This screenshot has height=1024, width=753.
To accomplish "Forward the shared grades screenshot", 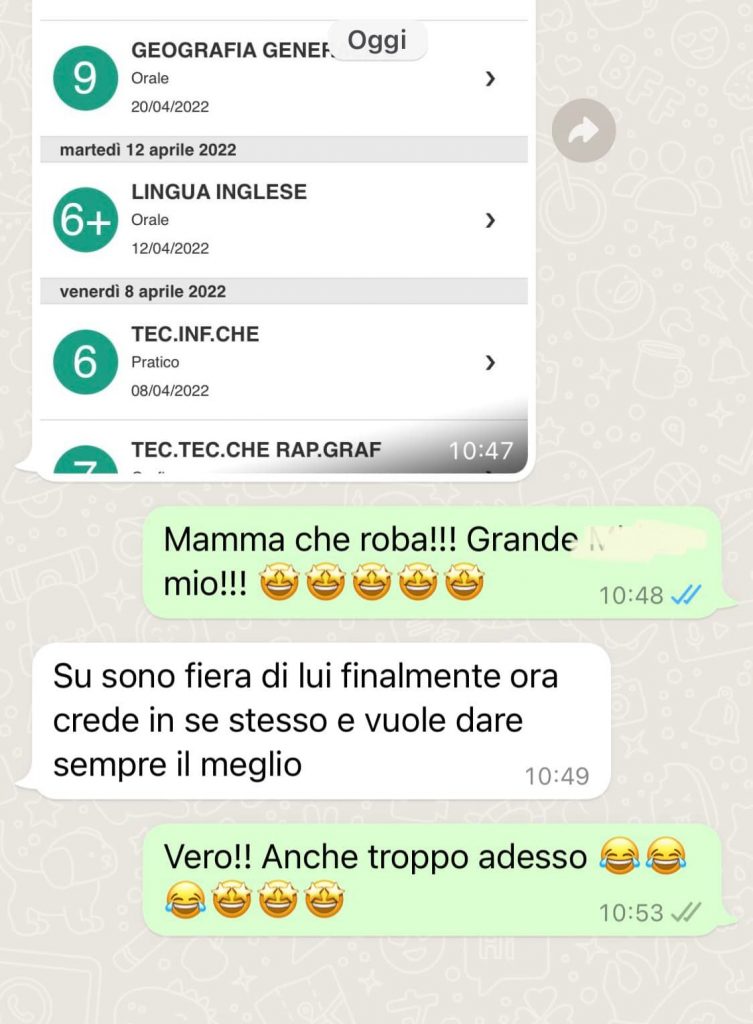I will click(x=584, y=131).
